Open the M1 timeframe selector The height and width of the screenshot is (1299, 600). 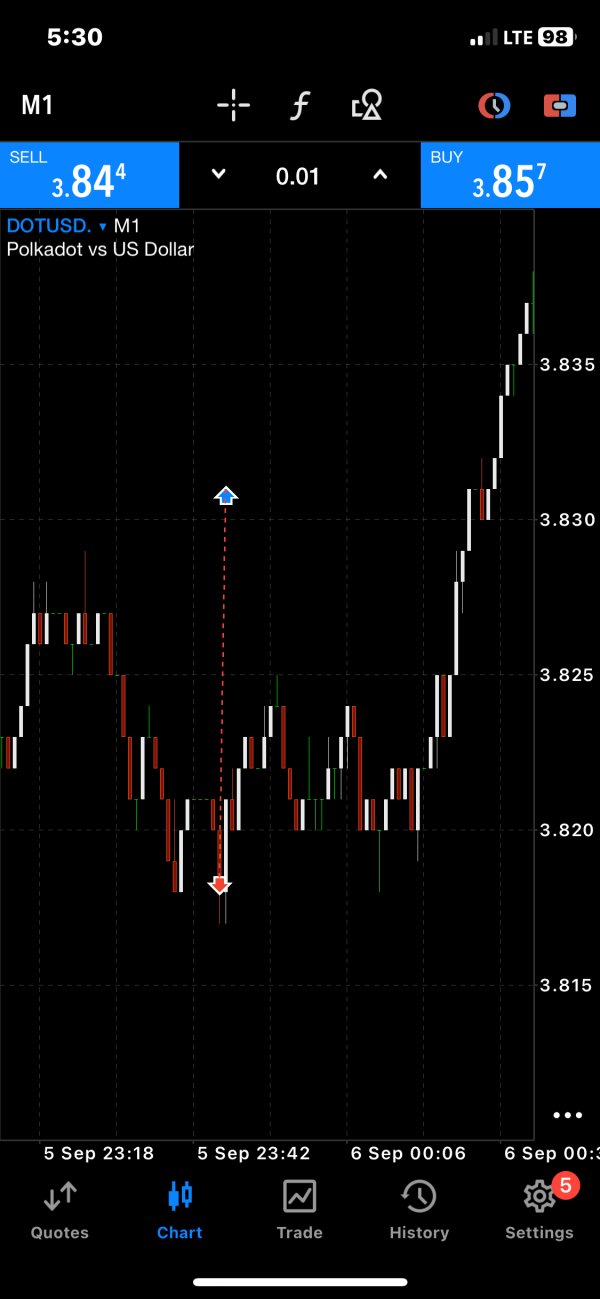point(37,105)
